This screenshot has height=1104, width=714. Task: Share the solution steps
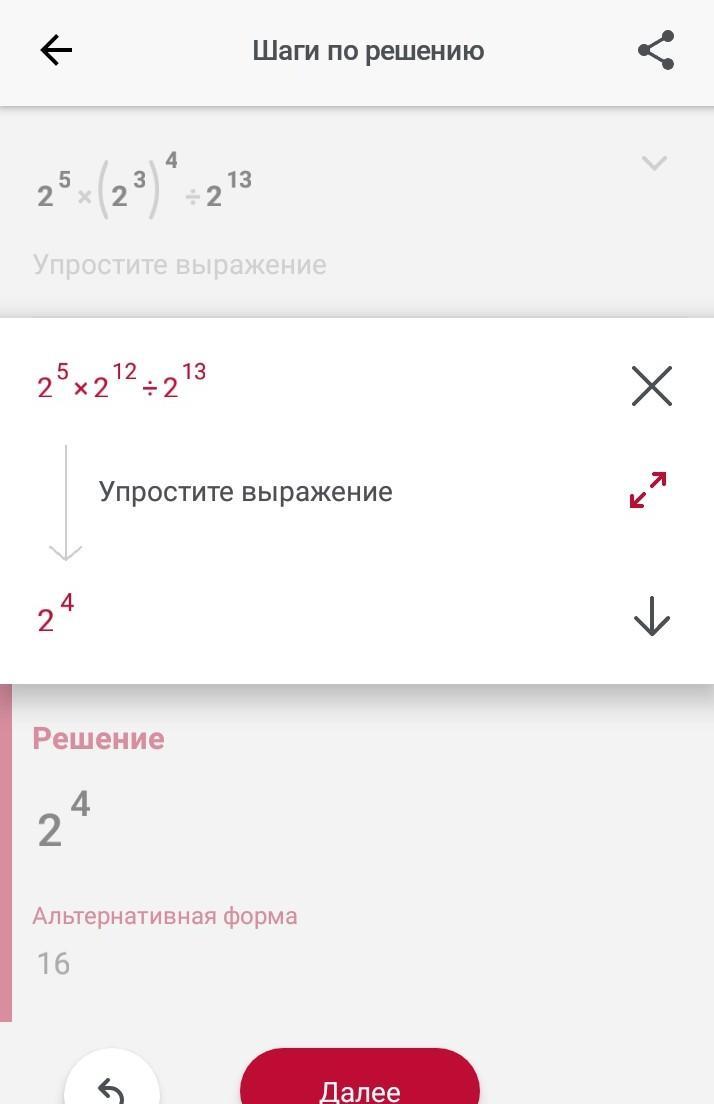pyautogui.click(x=656, y=50)
